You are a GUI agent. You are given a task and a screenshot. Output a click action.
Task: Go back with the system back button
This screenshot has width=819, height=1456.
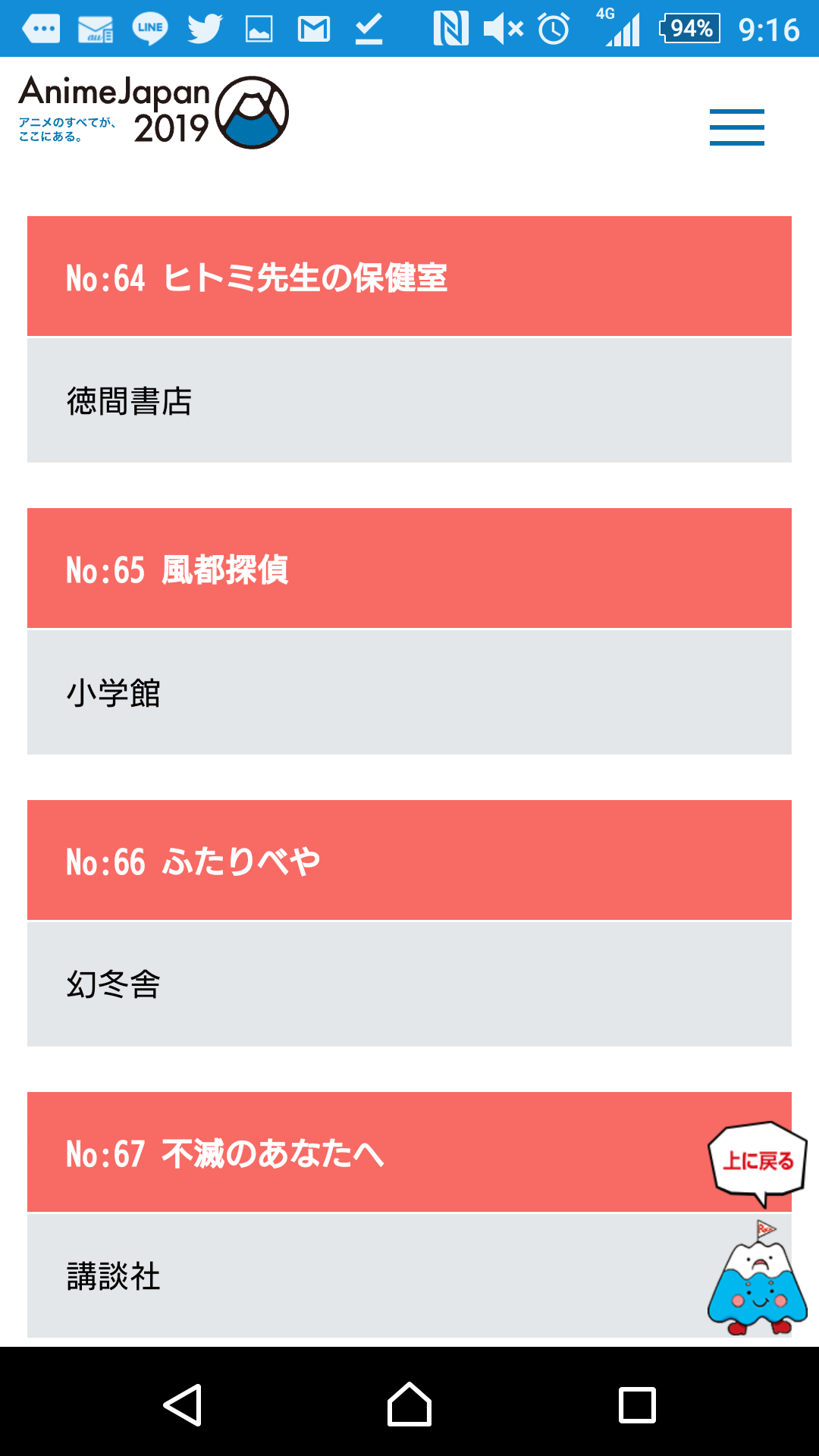click(183, 1404)
